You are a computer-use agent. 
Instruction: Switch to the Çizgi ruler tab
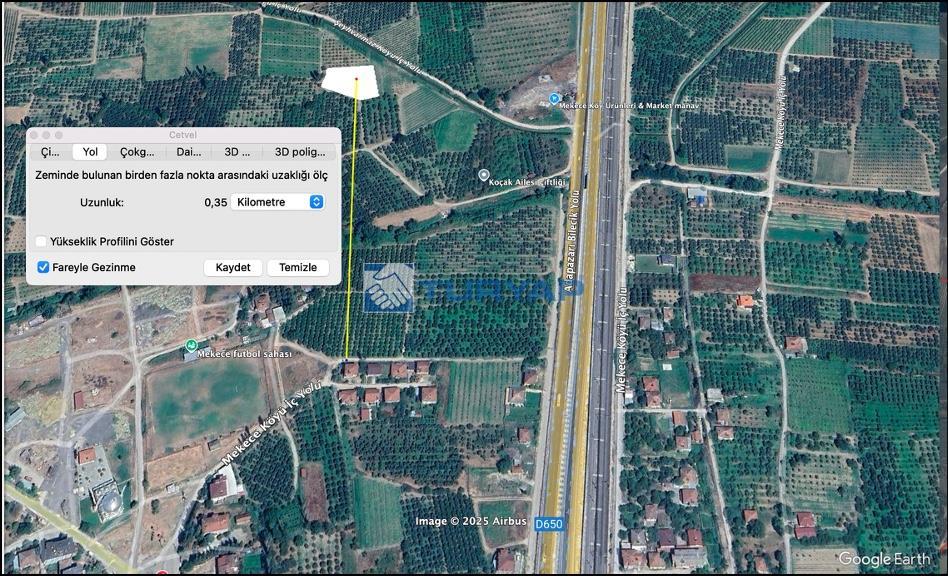point(50,152)
